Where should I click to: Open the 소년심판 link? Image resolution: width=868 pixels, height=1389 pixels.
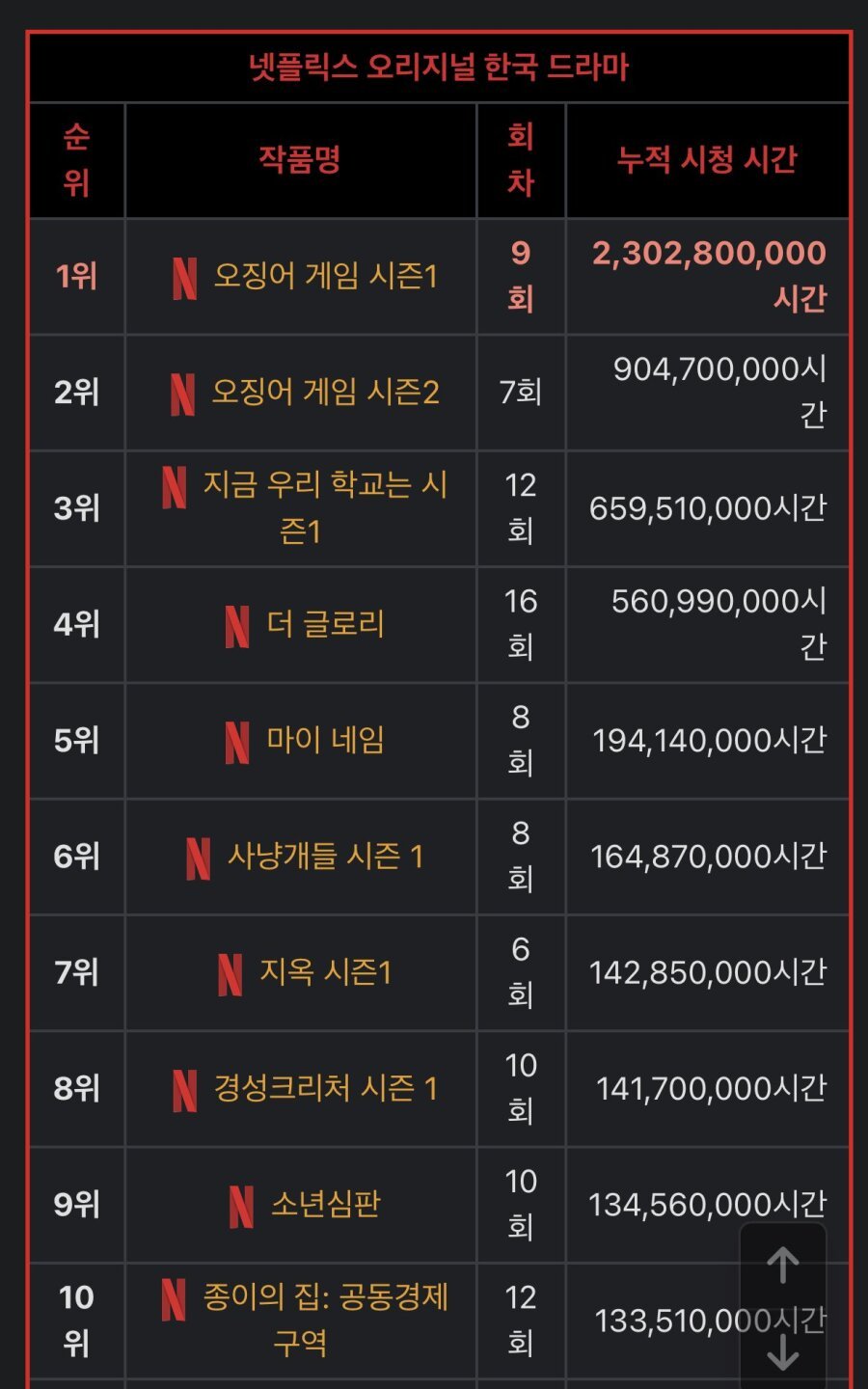coord(325,1204)
